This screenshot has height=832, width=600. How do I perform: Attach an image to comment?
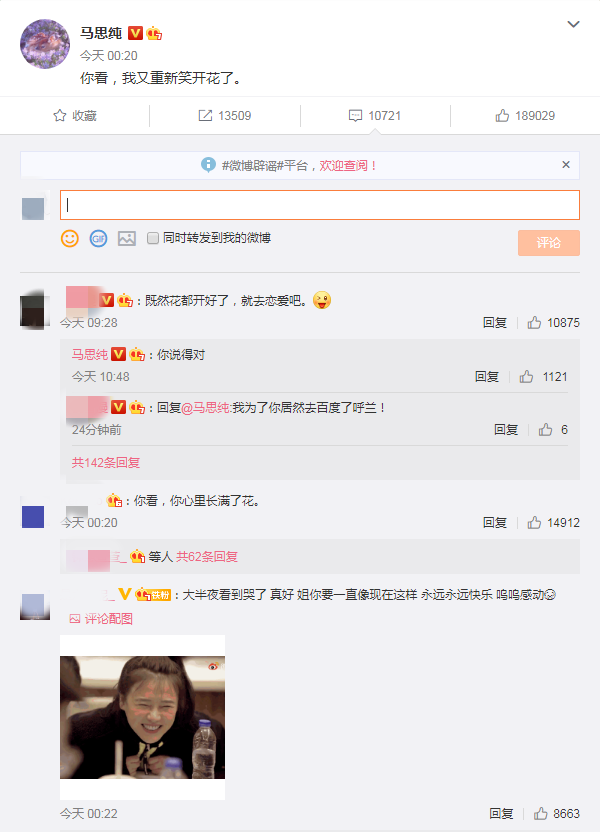point(126,238)
